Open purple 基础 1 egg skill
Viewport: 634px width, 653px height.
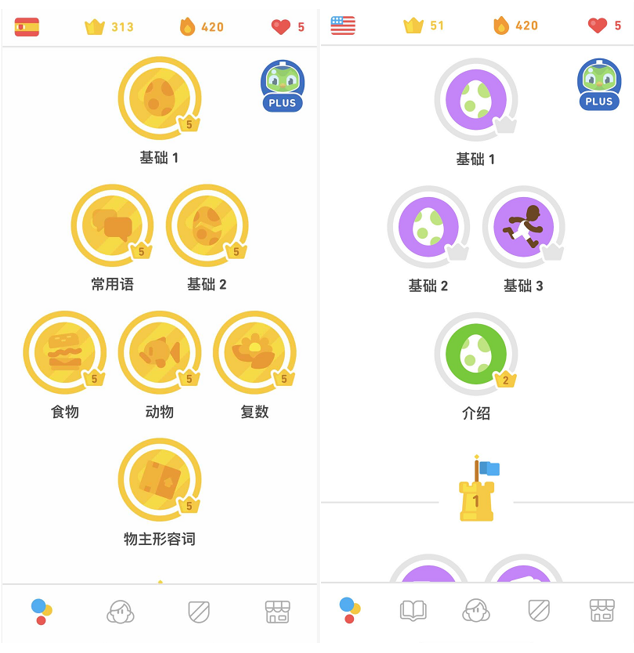point(475,98)
